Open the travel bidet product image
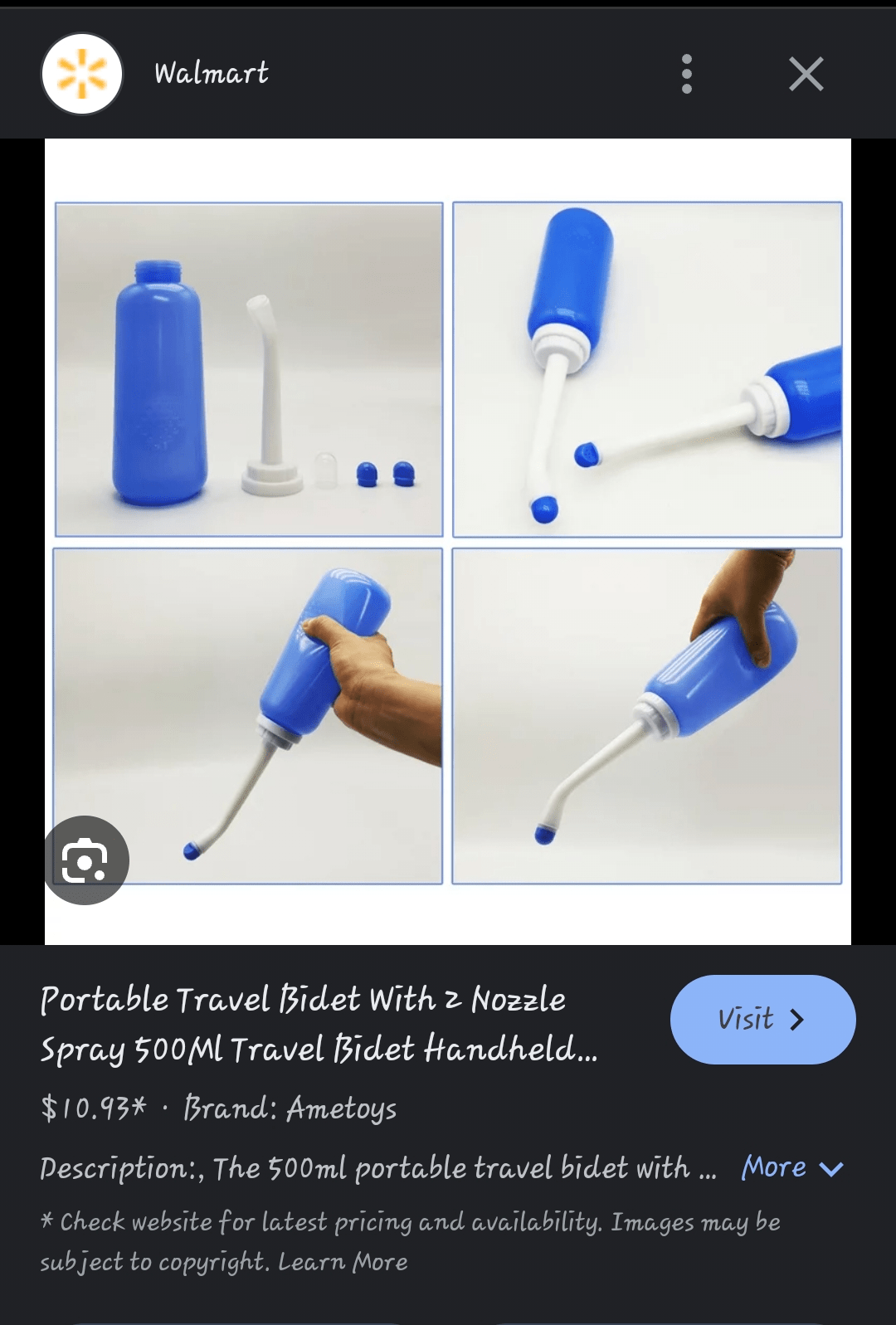The image size is (896, 1325). pos(448,542)
